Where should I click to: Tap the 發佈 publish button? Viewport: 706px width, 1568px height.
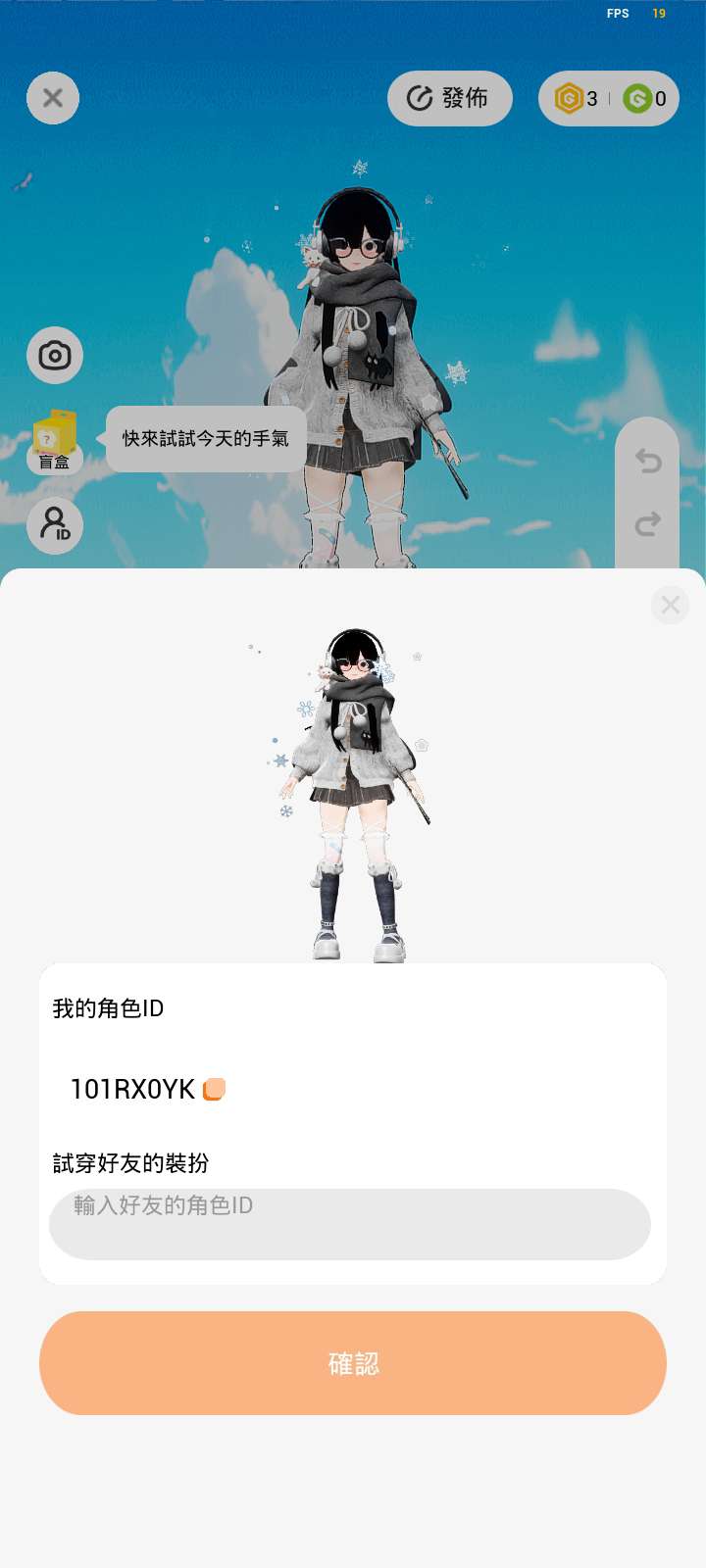point(449,98)
